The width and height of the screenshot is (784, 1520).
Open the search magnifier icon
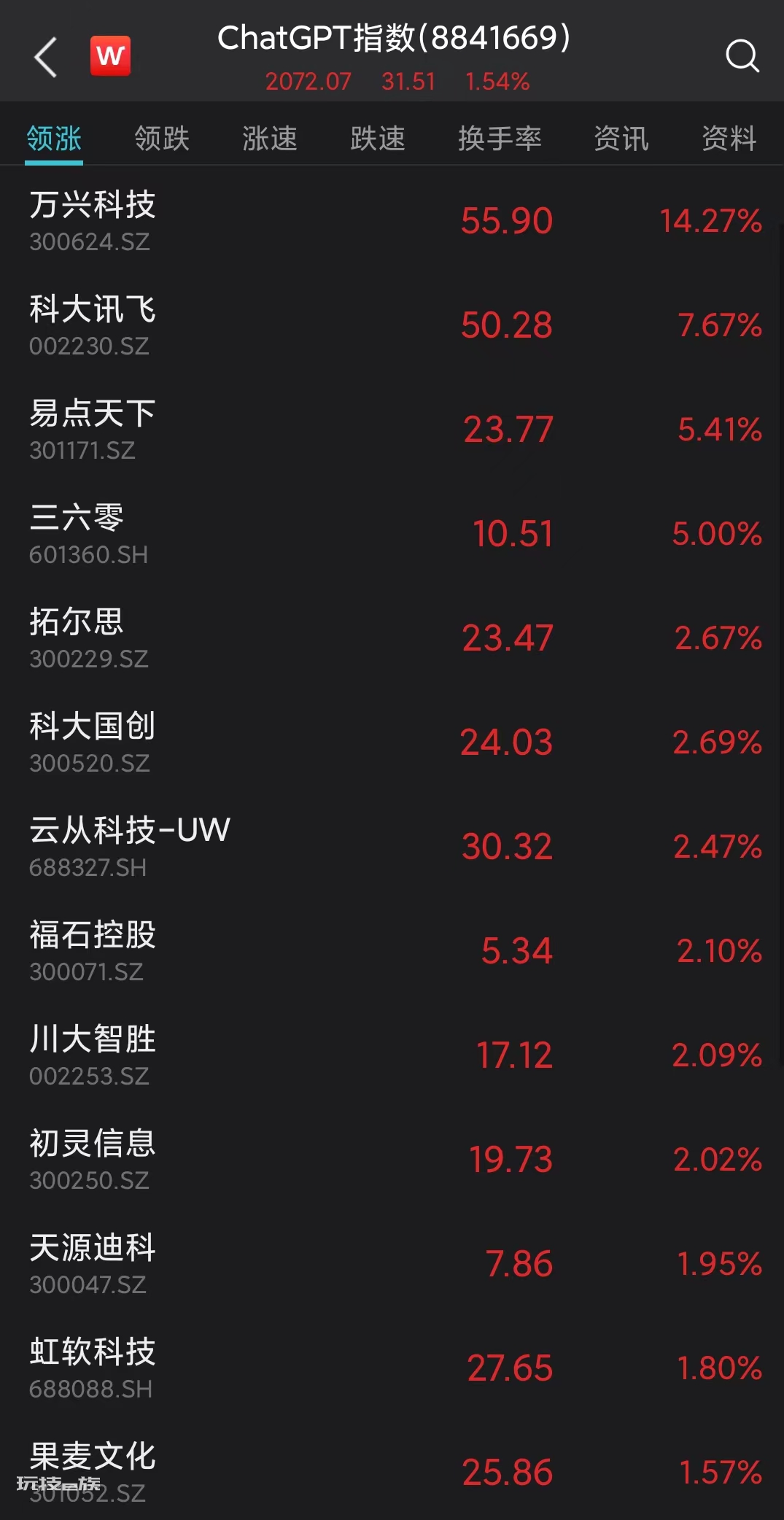[x=742, y=56]
